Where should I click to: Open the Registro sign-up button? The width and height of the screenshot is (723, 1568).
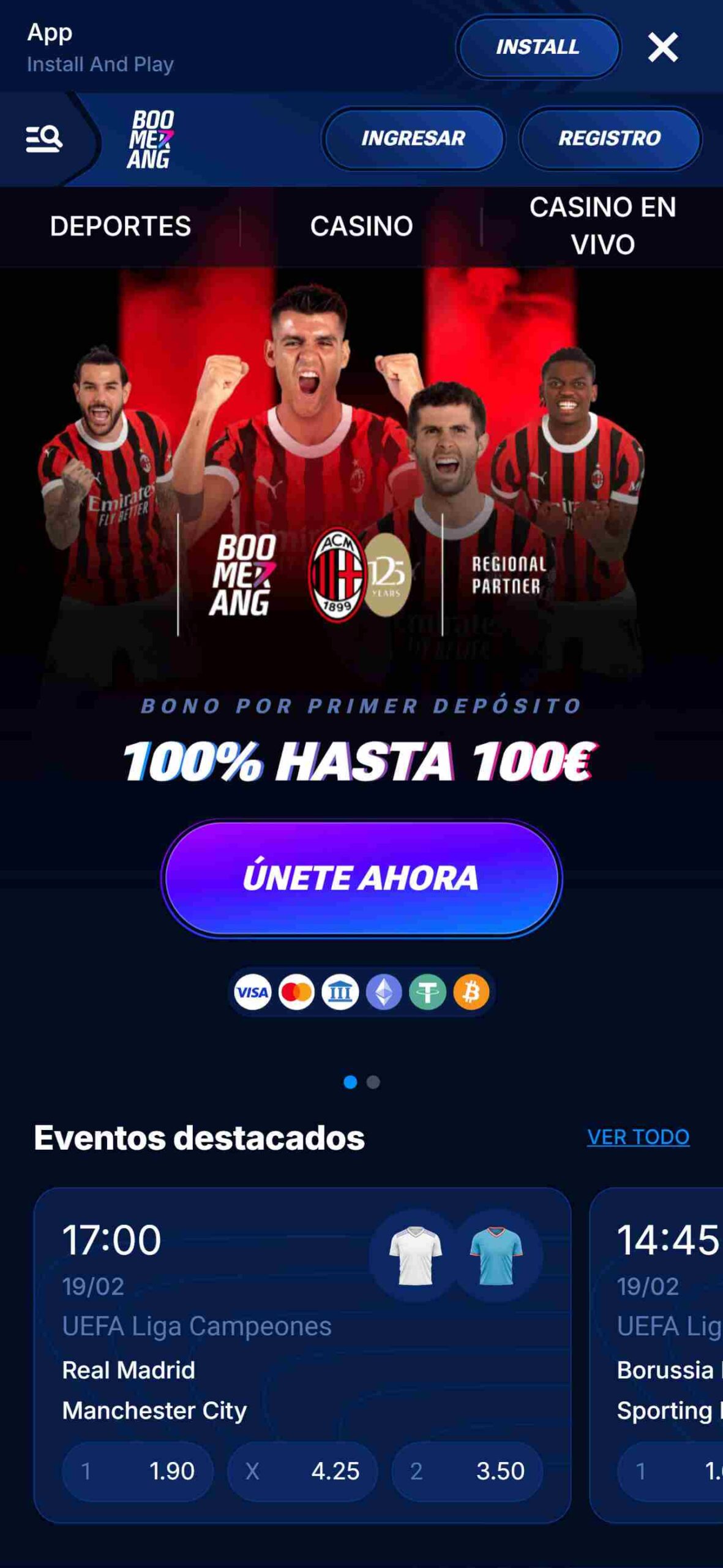point(609,138)
